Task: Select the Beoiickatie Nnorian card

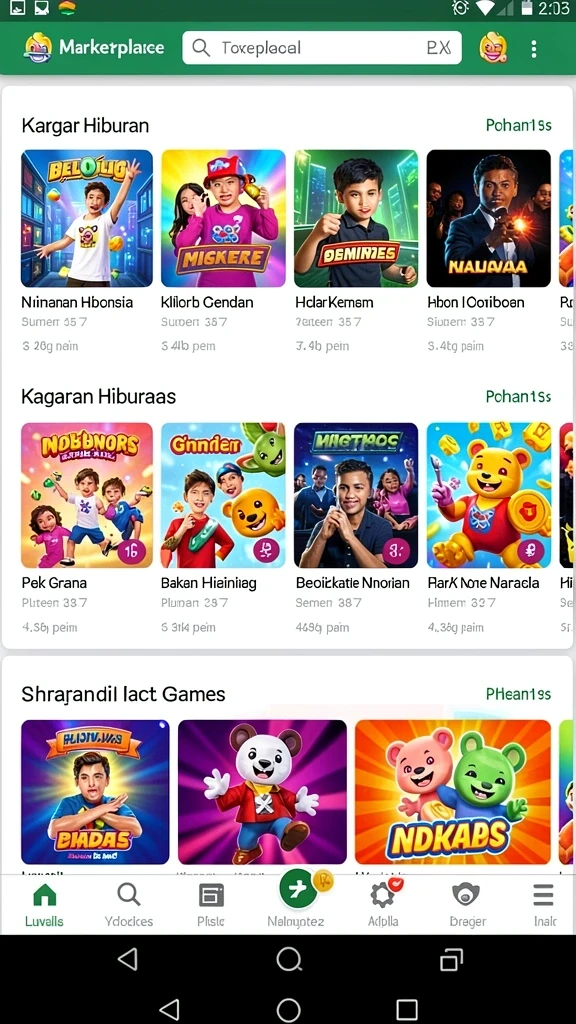Action: click(356, 528)
